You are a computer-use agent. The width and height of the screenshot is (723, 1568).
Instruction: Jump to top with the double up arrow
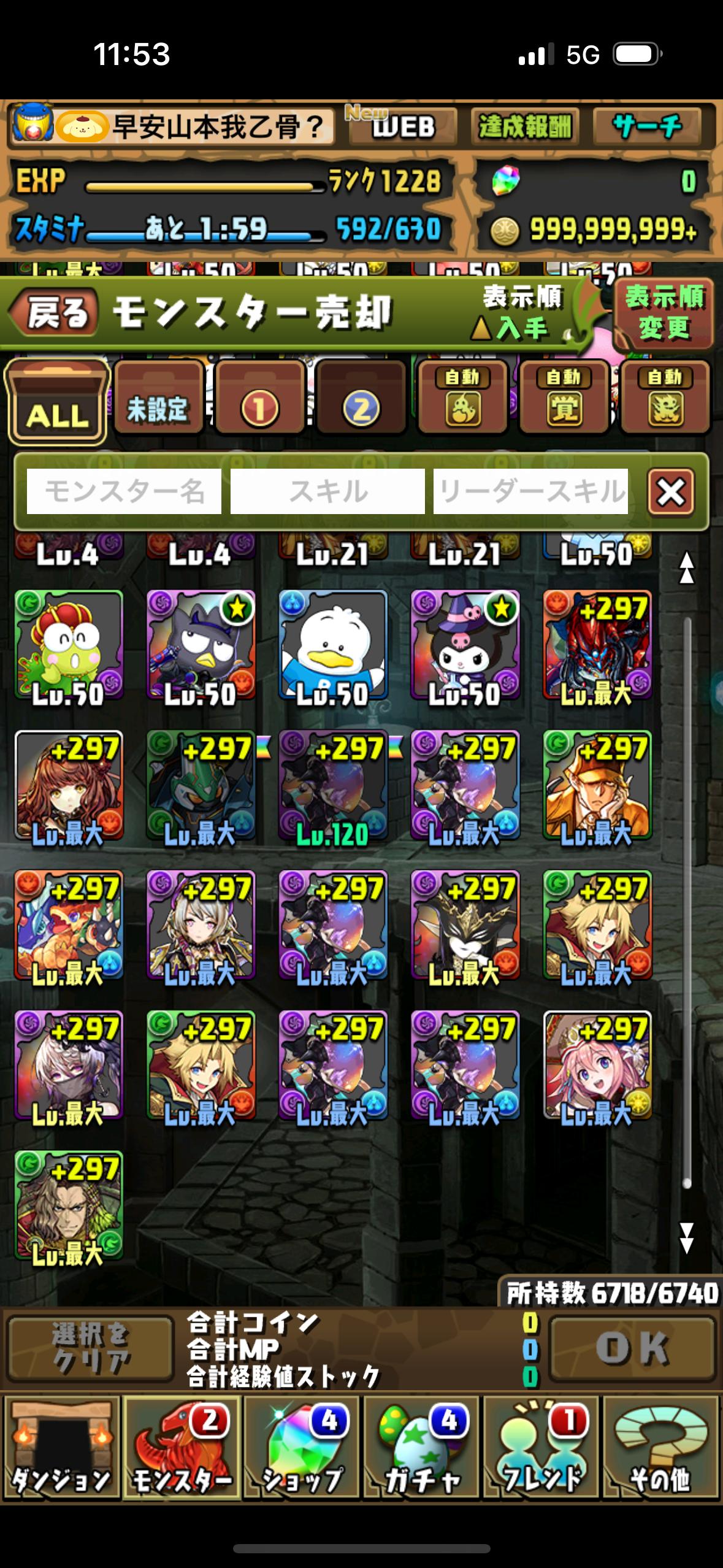tap(686, 568)
